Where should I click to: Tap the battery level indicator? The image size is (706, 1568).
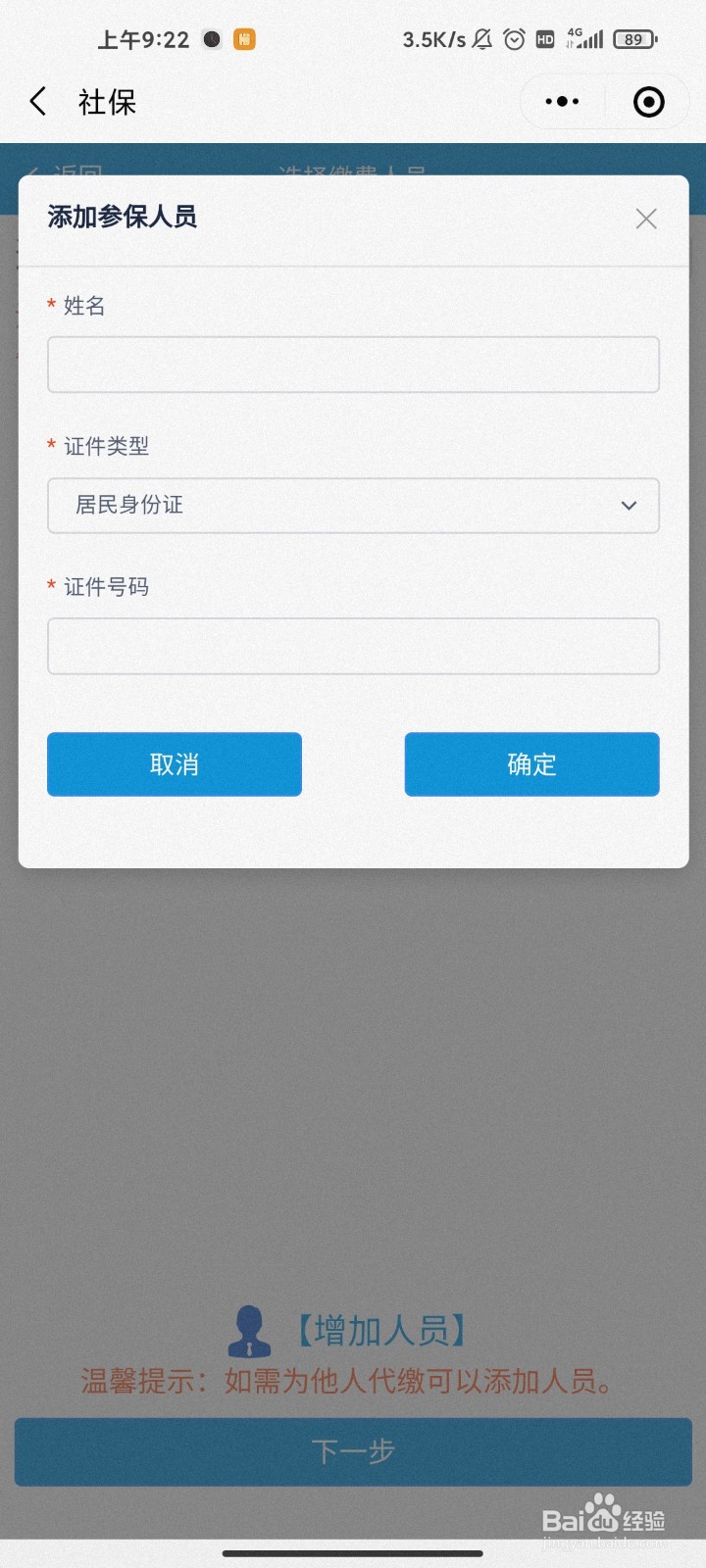[634, 38]
